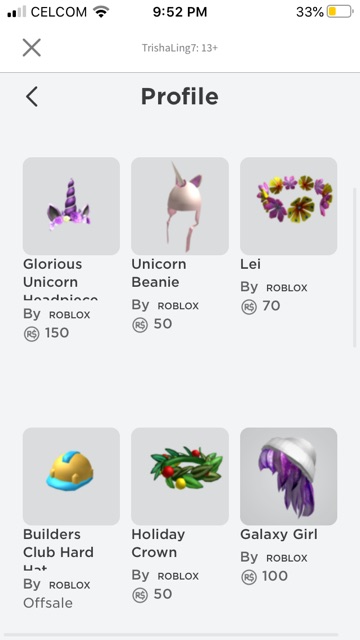The height and width of the screenshot is (640, 360).
Task: Open the Builders Club Hard Hat item
Action: point(71,476)
